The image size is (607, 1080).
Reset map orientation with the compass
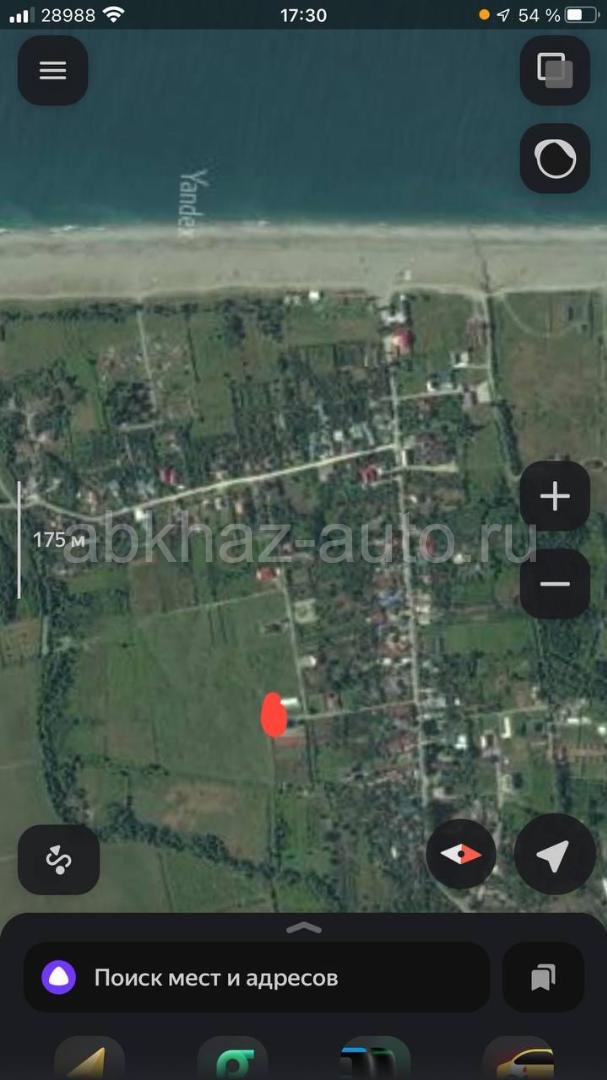[461, 854]
